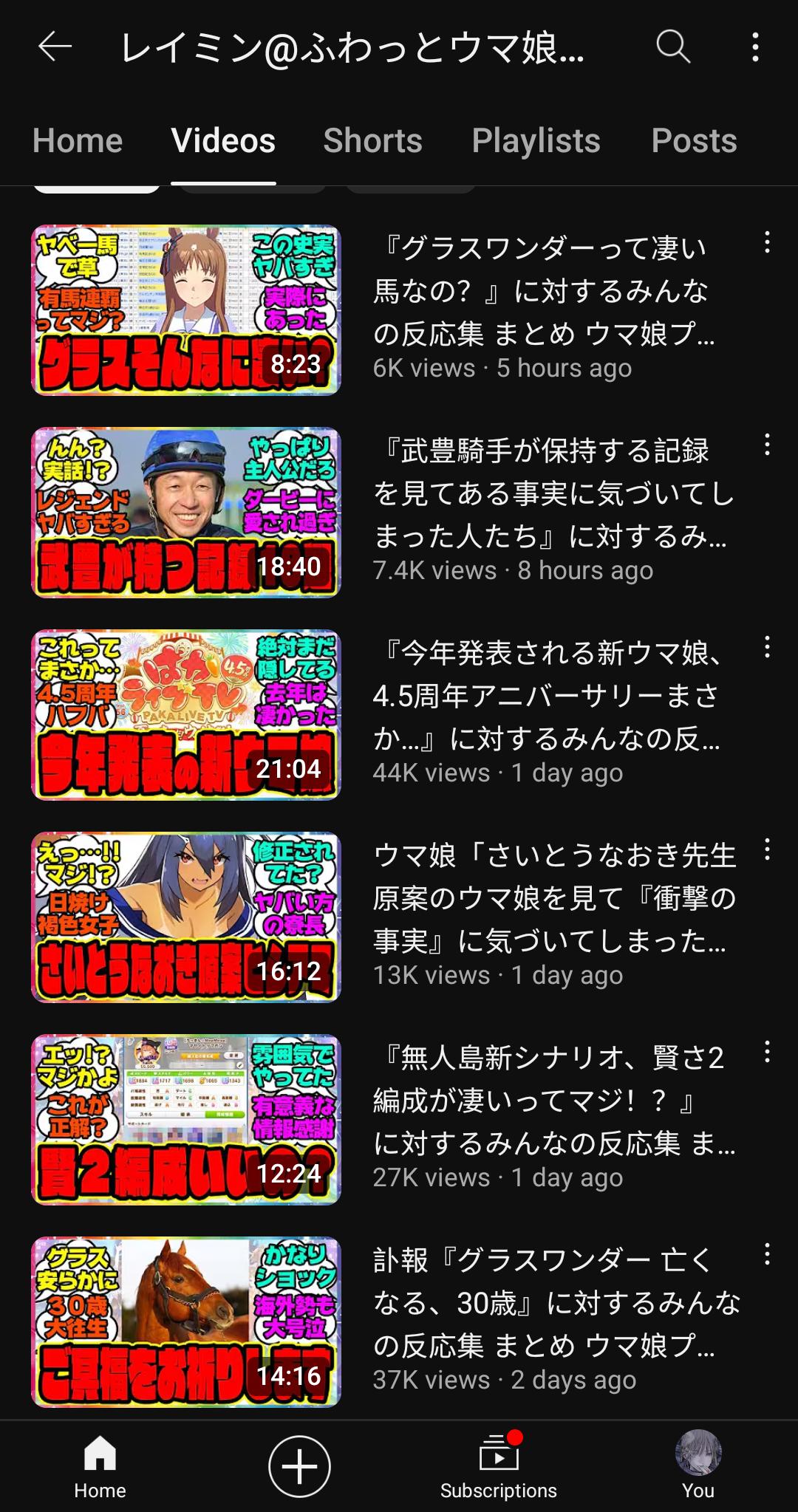Search within this channel
The width and height of the screenshot is (798, 1512).
673,47
